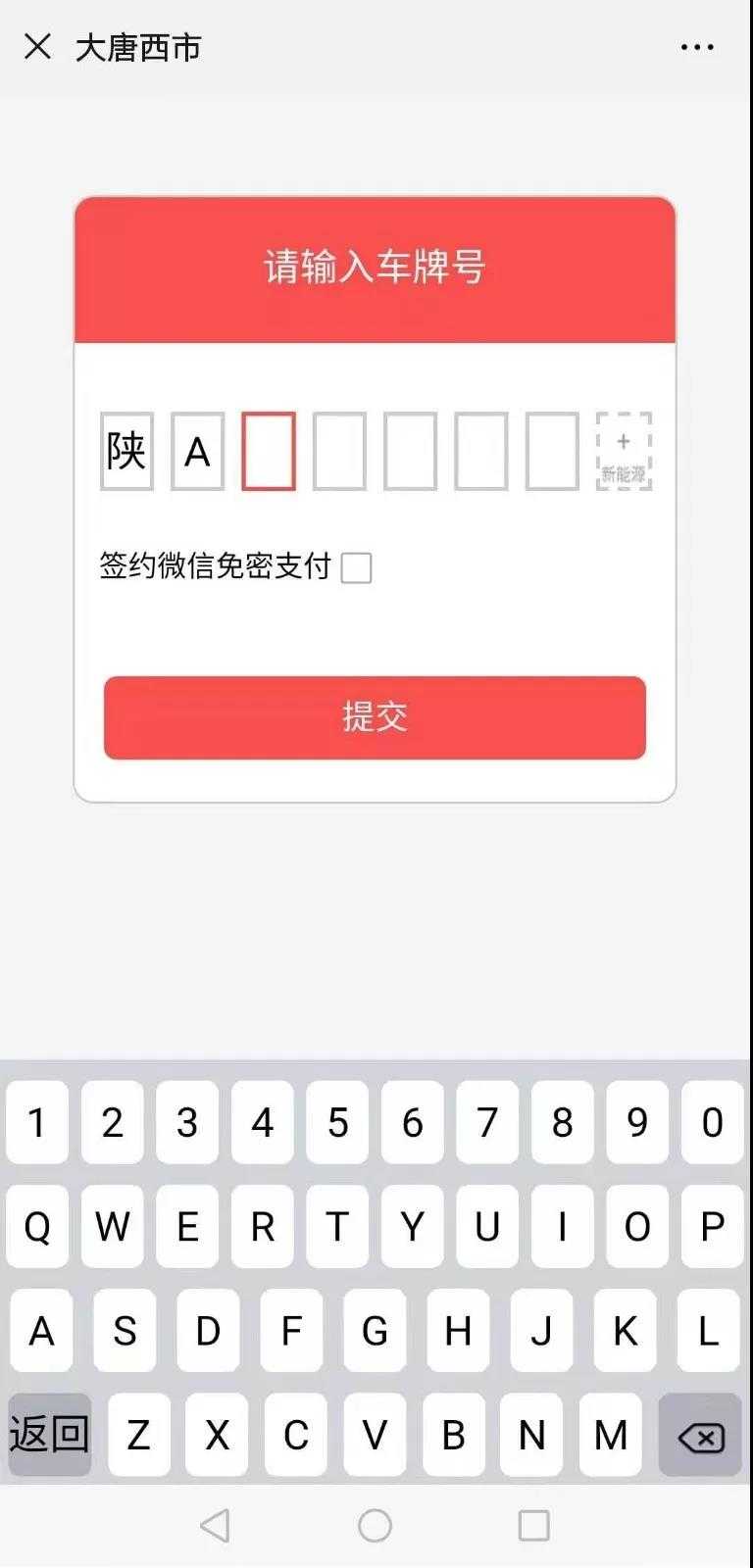Image resolution: width=753 pixels, height=1568 pixels.
Task: Tap the province box showing 陕
Action: (126, 452)
